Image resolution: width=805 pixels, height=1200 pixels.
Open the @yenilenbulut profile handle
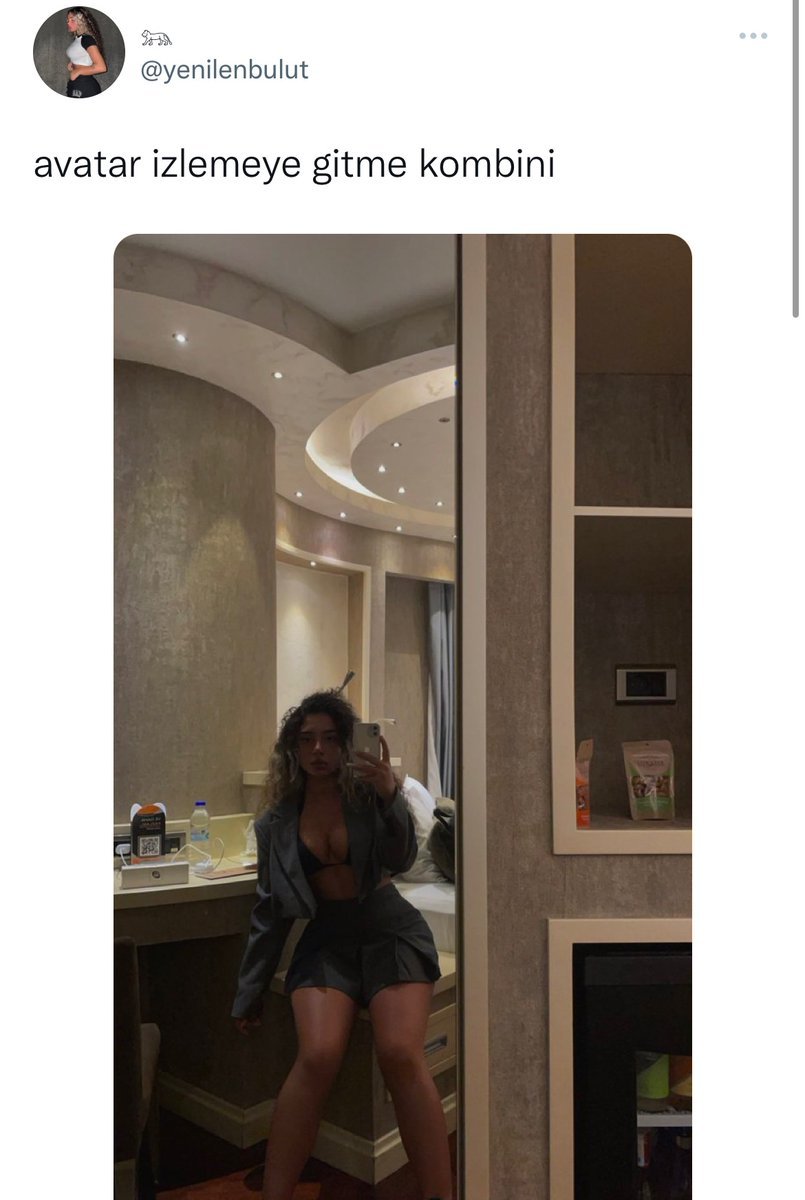224,70
